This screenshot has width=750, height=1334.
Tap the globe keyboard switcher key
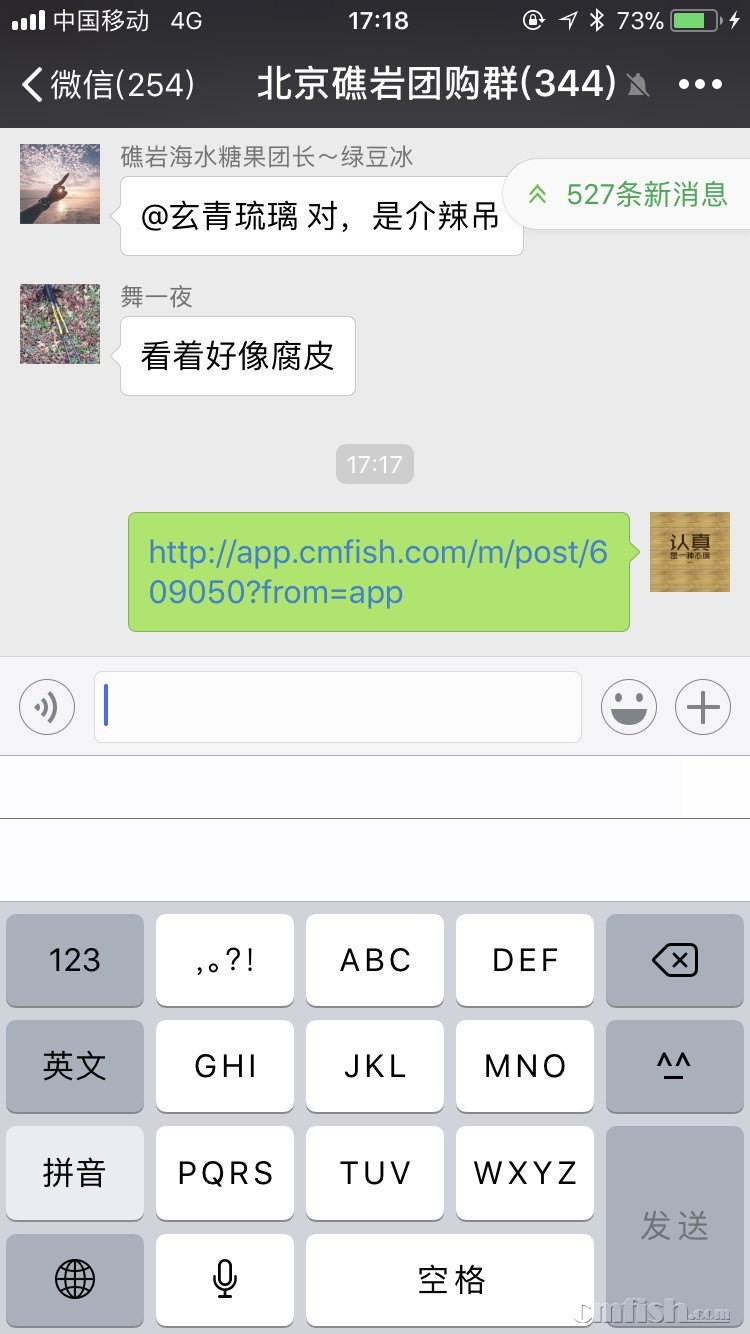(75, 1278)
